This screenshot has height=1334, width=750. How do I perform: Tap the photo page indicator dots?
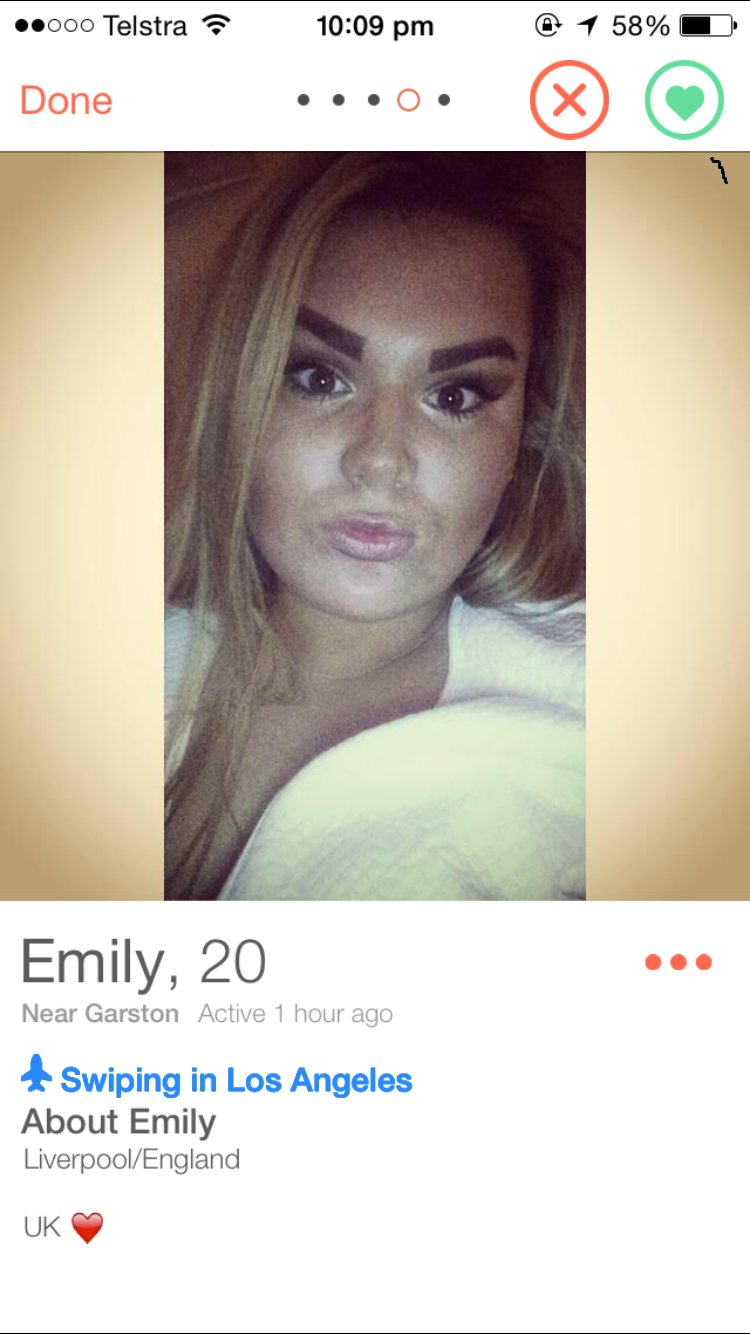(373, 100)
